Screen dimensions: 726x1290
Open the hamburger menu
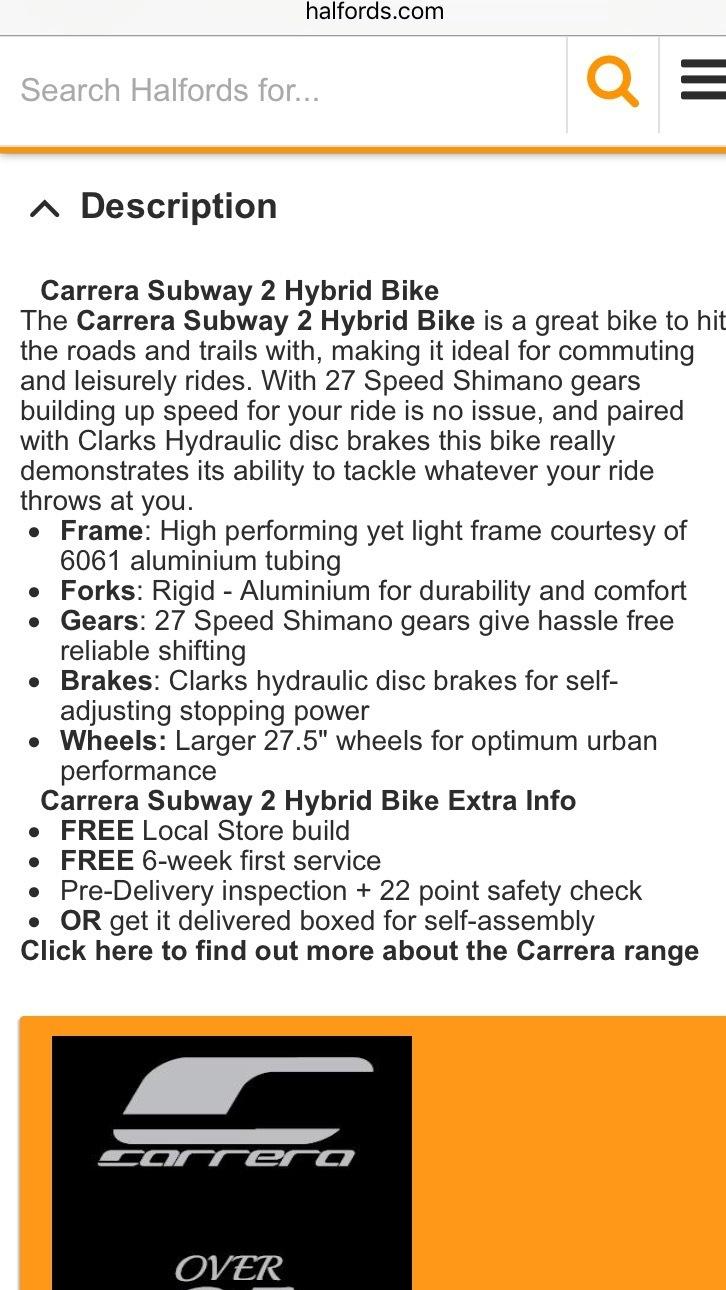coord(702,80)
